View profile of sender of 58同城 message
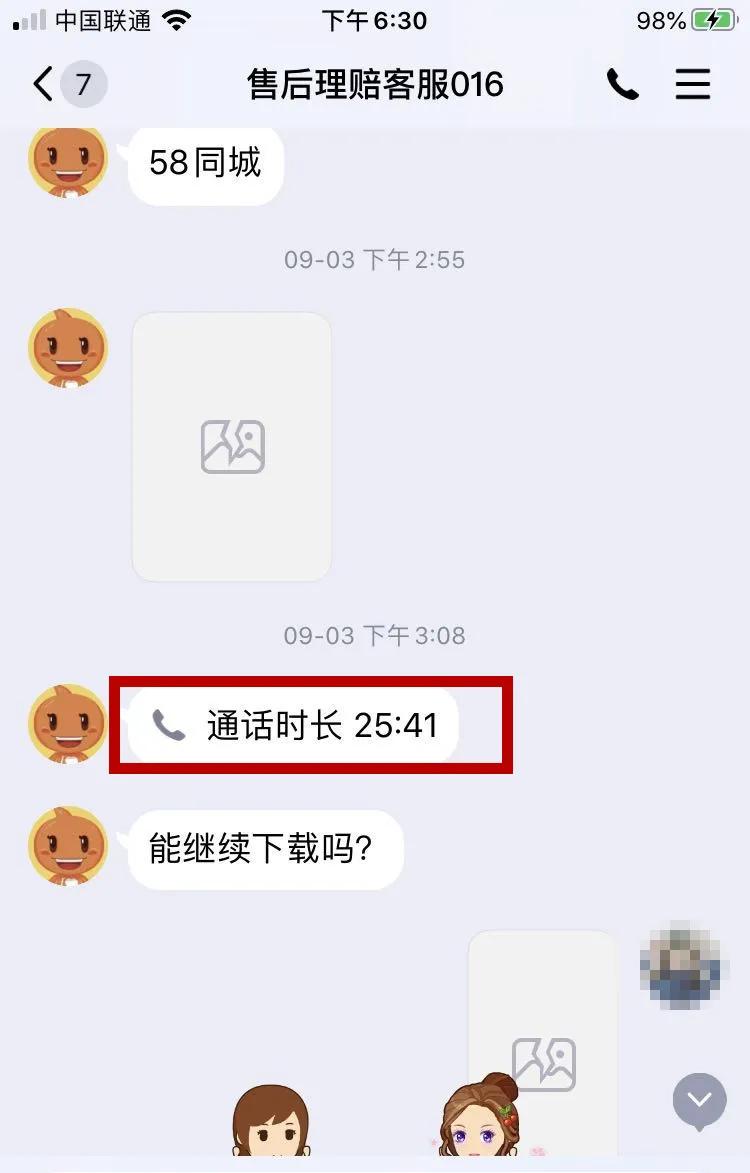Screen dimensions: 750x1173 (67, 162)
